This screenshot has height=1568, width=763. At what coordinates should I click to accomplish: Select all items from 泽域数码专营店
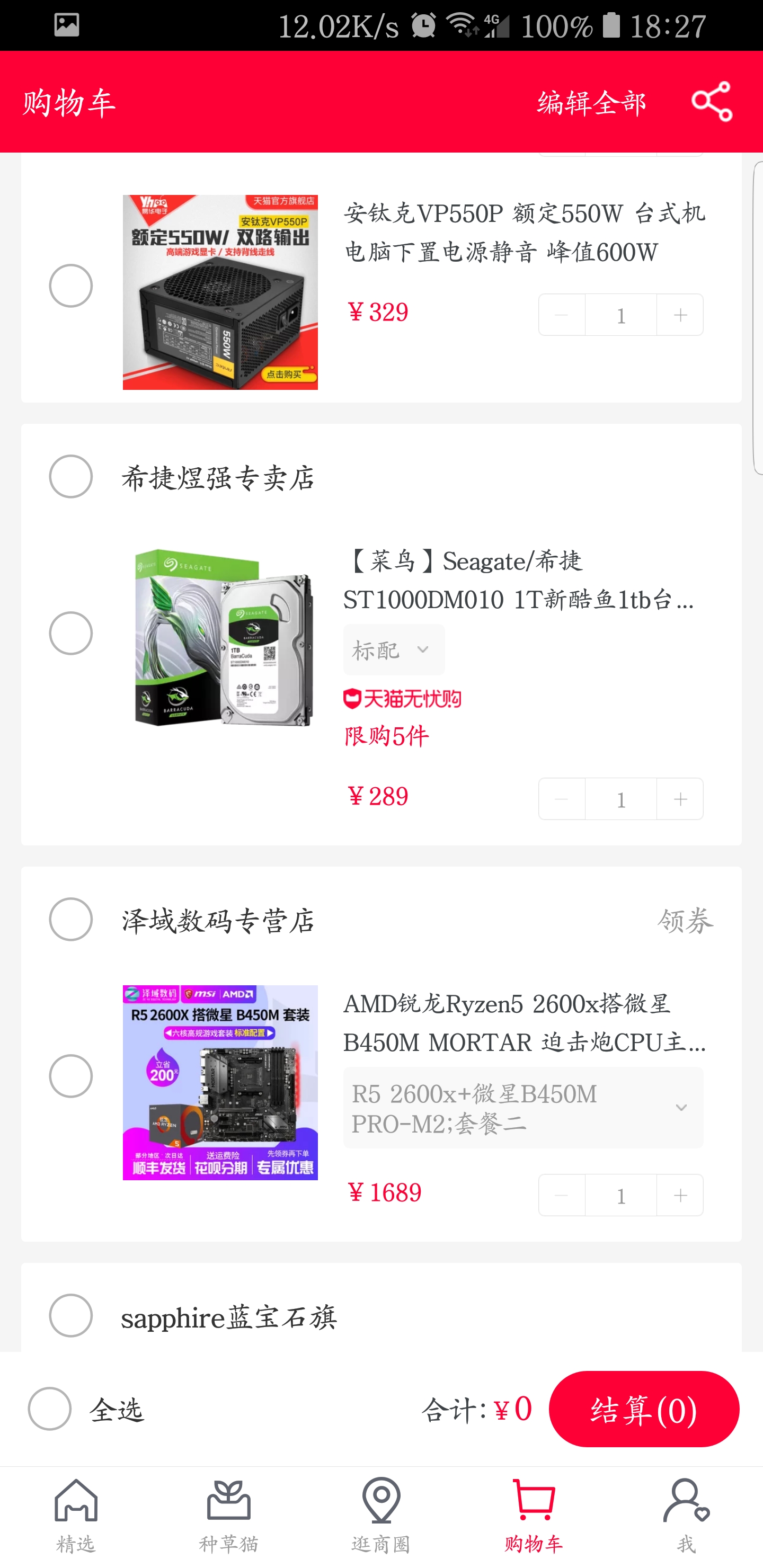[70, 919]
